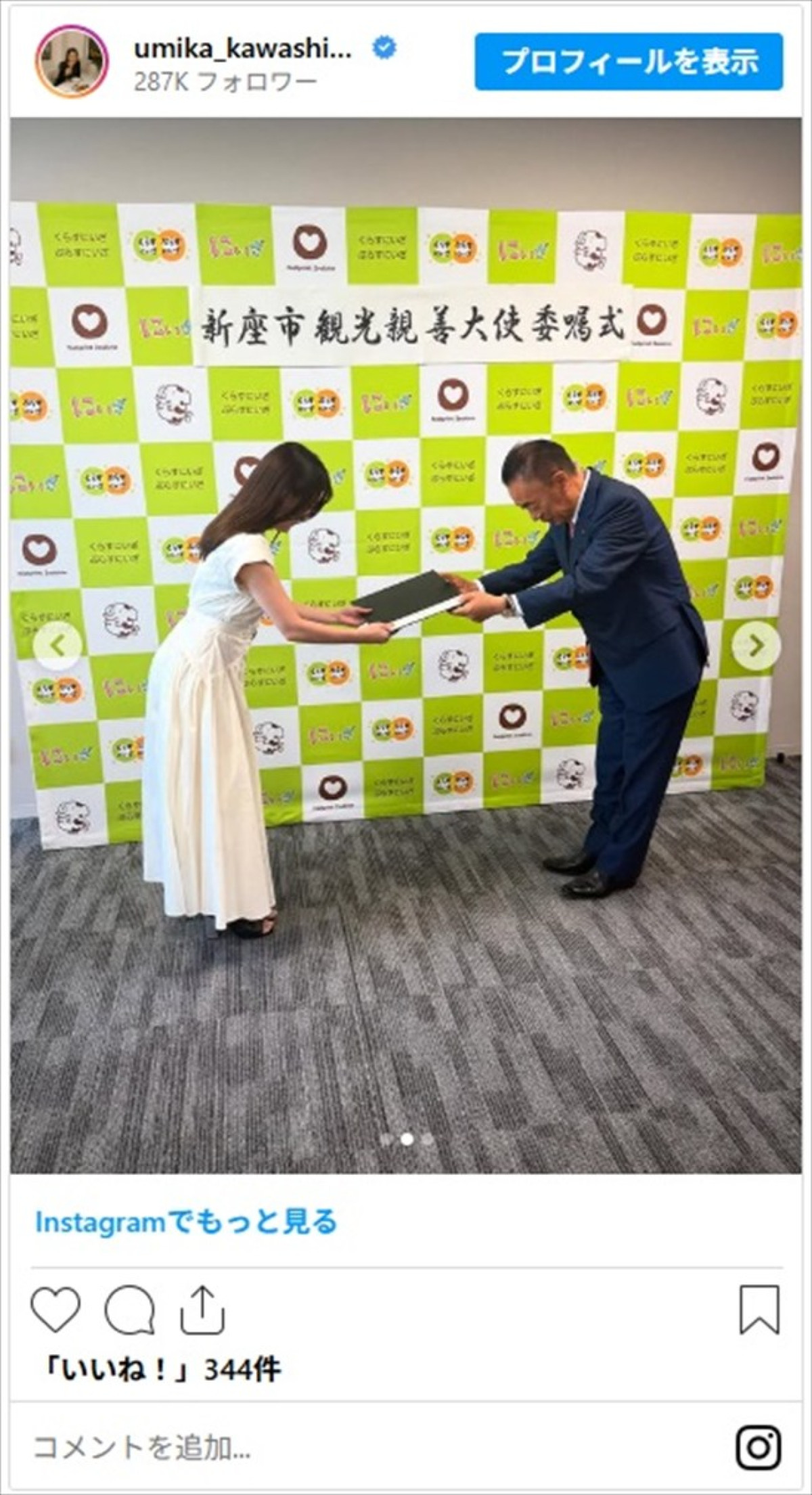Go to the previous photo in carousel
This screenshot has height=1495, width=812.
(x=58, y=646)
